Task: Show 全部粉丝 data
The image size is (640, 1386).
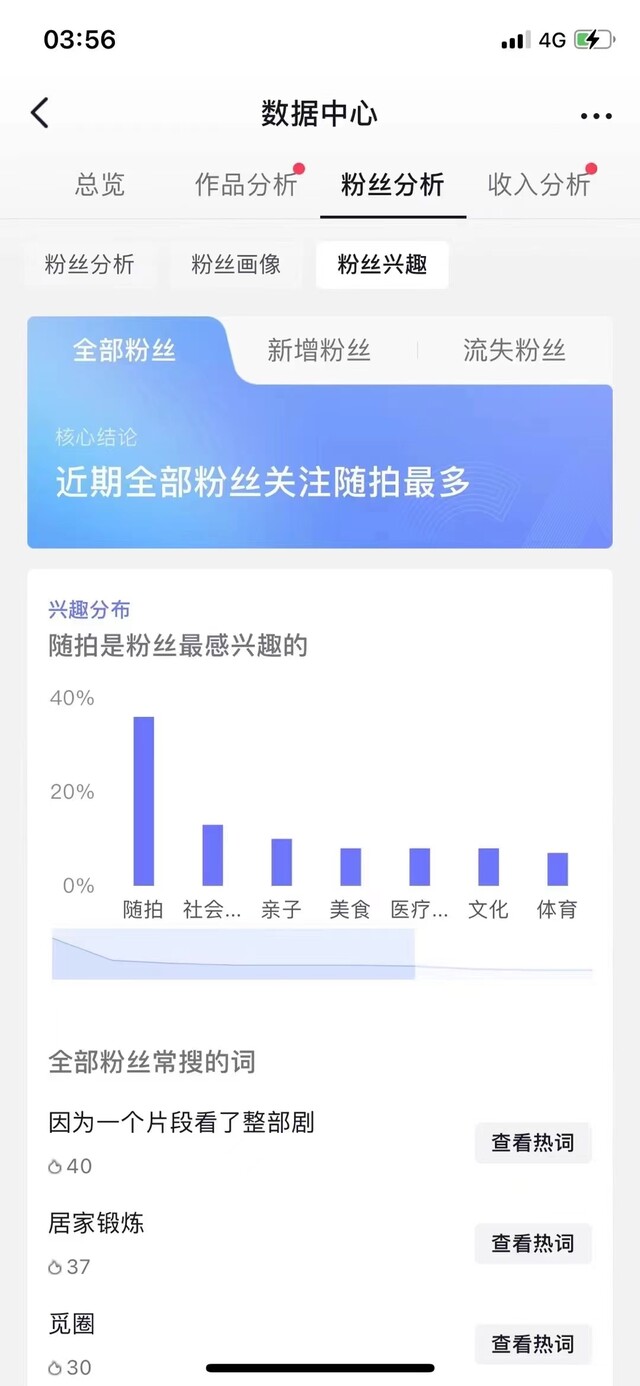Action: tap(124, 350)
